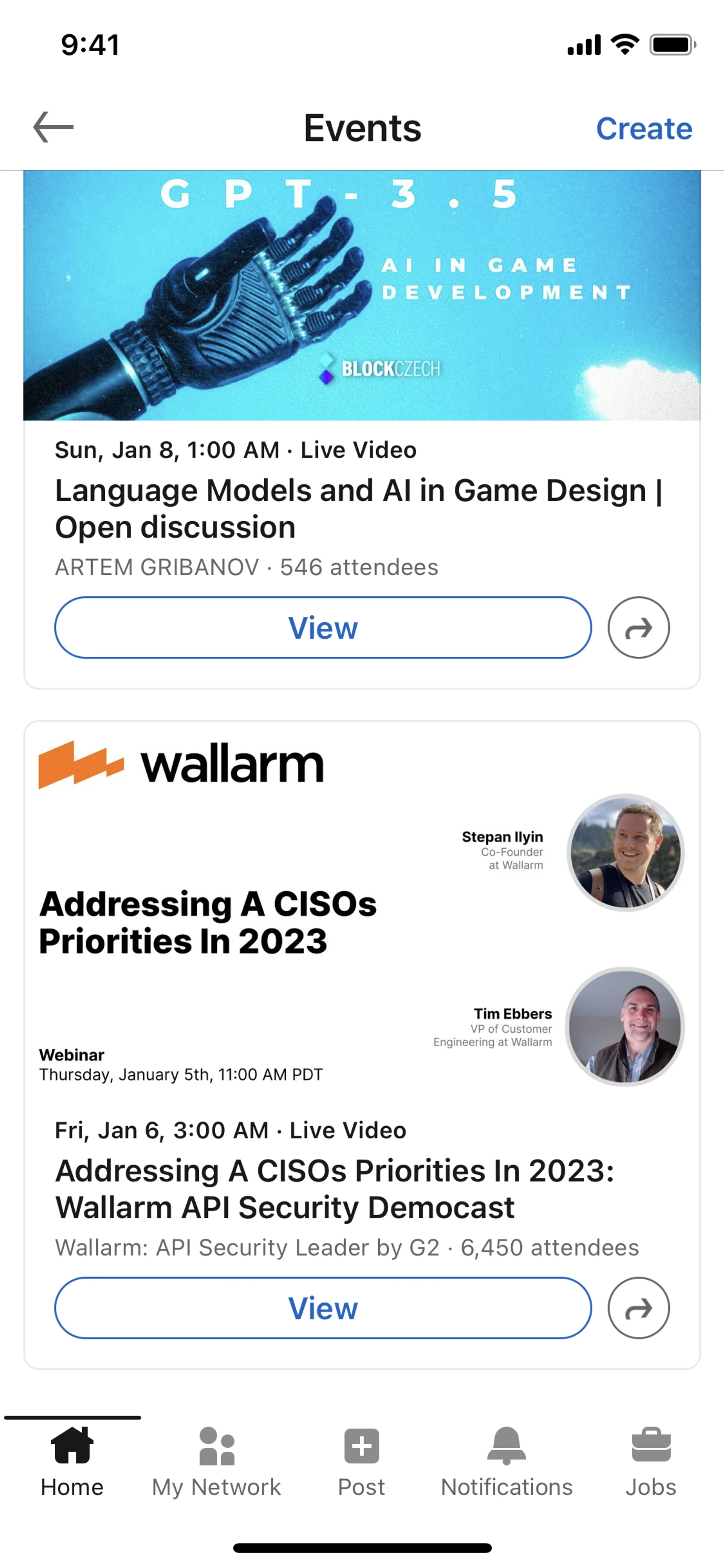Go back from the Events page

coord(54,127)
